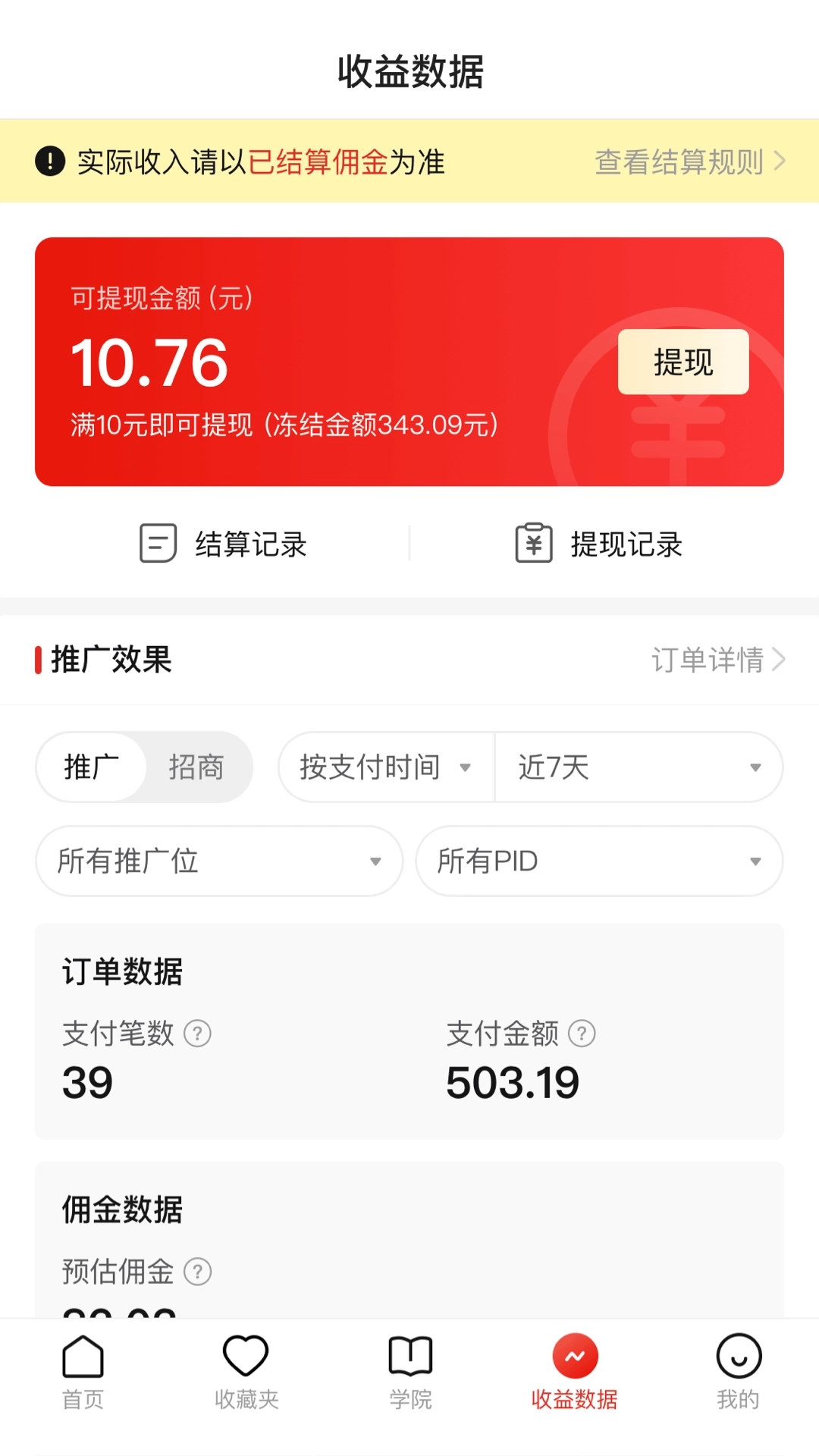The height and width of the screenshot is (1456, 819).
Task: Open the 所有推广位 dropdown
Action: [x=218, y=861]
